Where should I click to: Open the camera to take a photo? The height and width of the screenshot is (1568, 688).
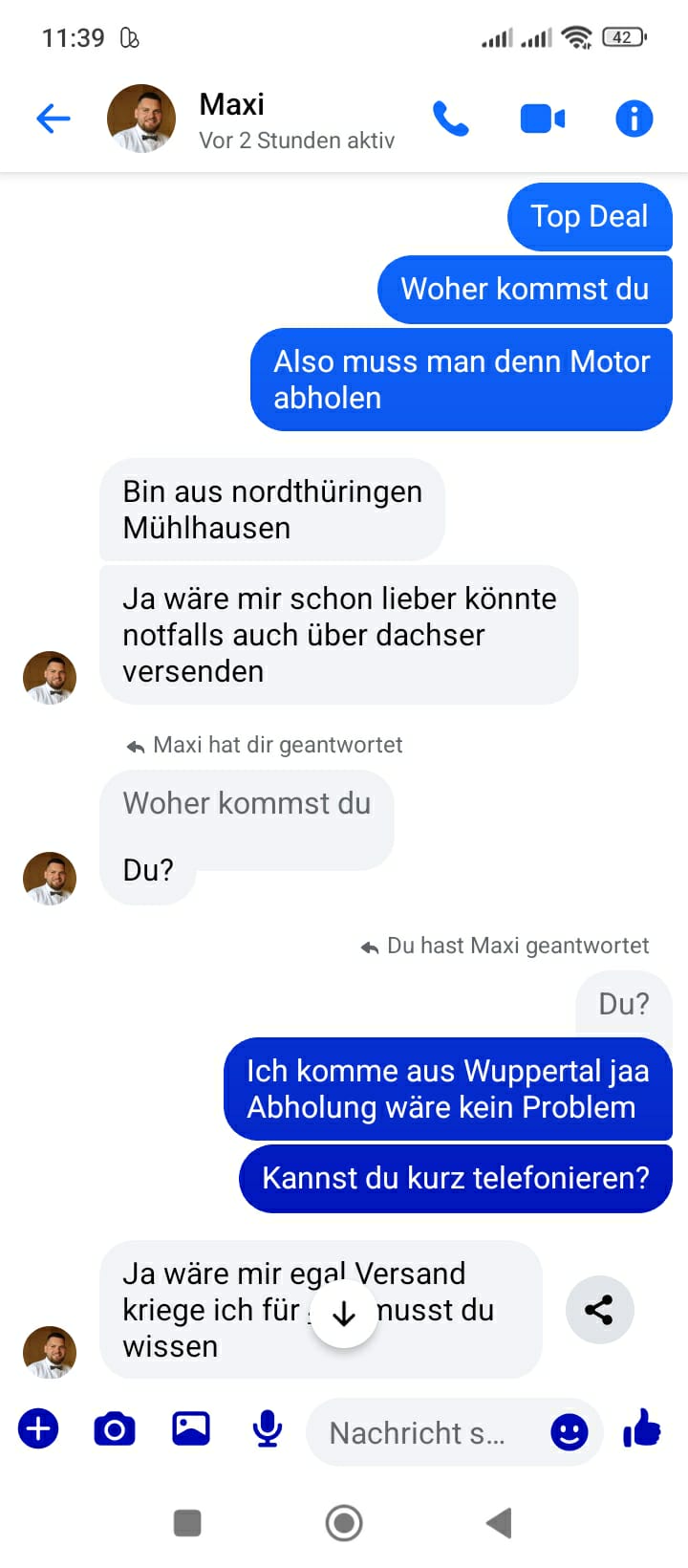coord(115,1429)
